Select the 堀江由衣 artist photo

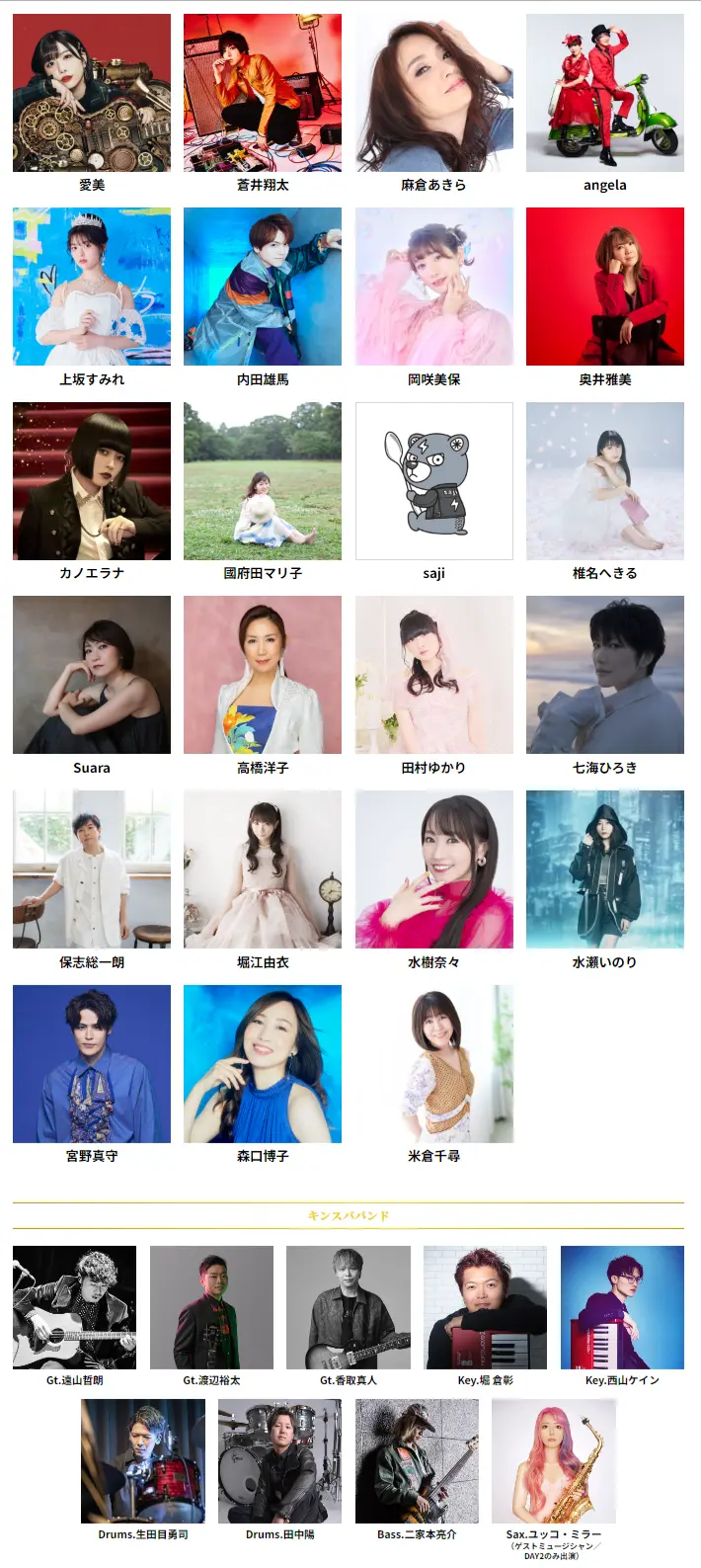point(263,869)
